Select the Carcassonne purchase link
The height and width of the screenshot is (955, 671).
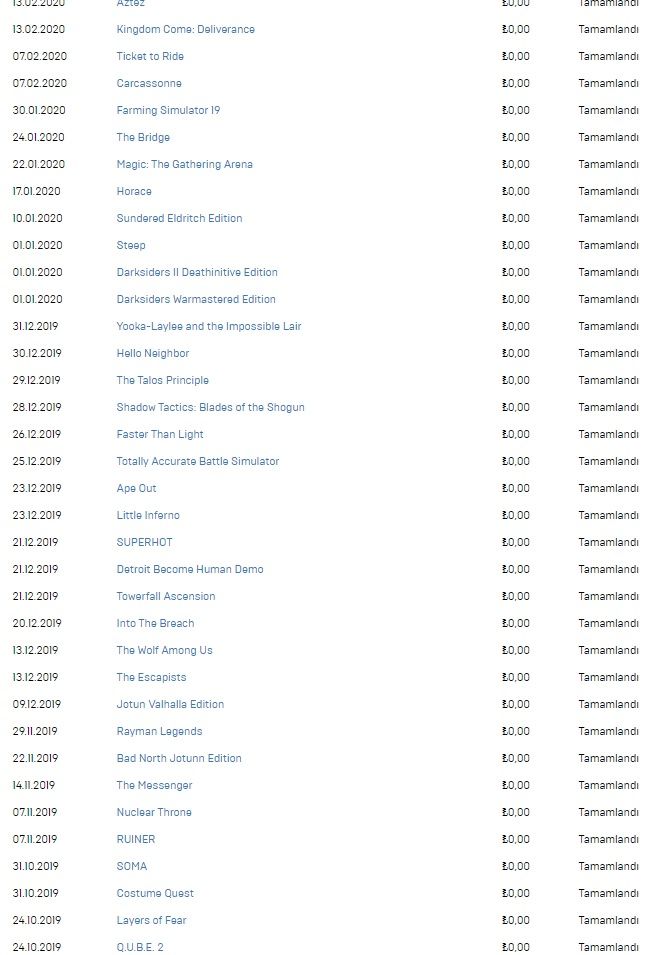(x=149, y=83)
